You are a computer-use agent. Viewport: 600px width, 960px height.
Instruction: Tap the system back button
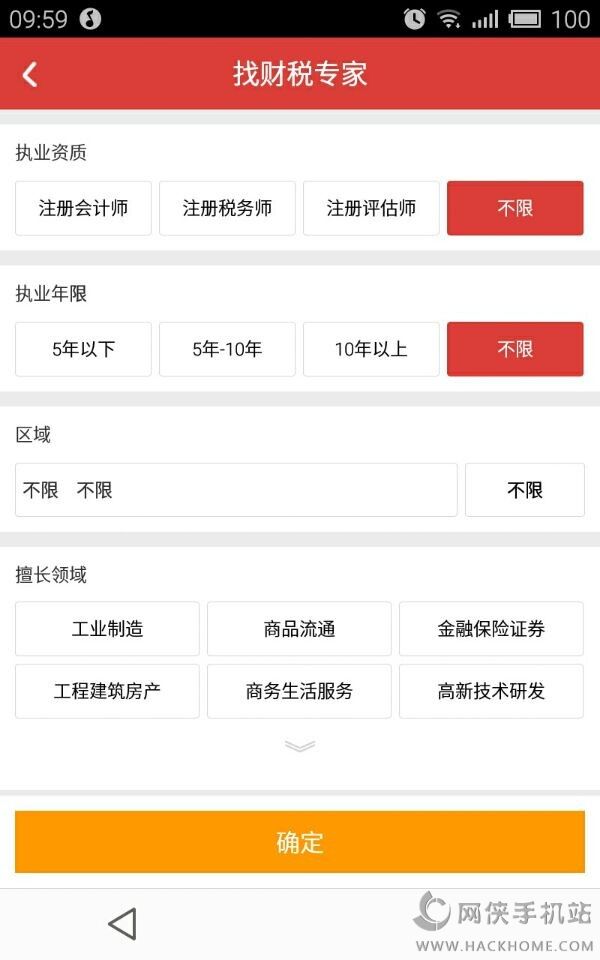pyautogui.click(x=122, y=924)
